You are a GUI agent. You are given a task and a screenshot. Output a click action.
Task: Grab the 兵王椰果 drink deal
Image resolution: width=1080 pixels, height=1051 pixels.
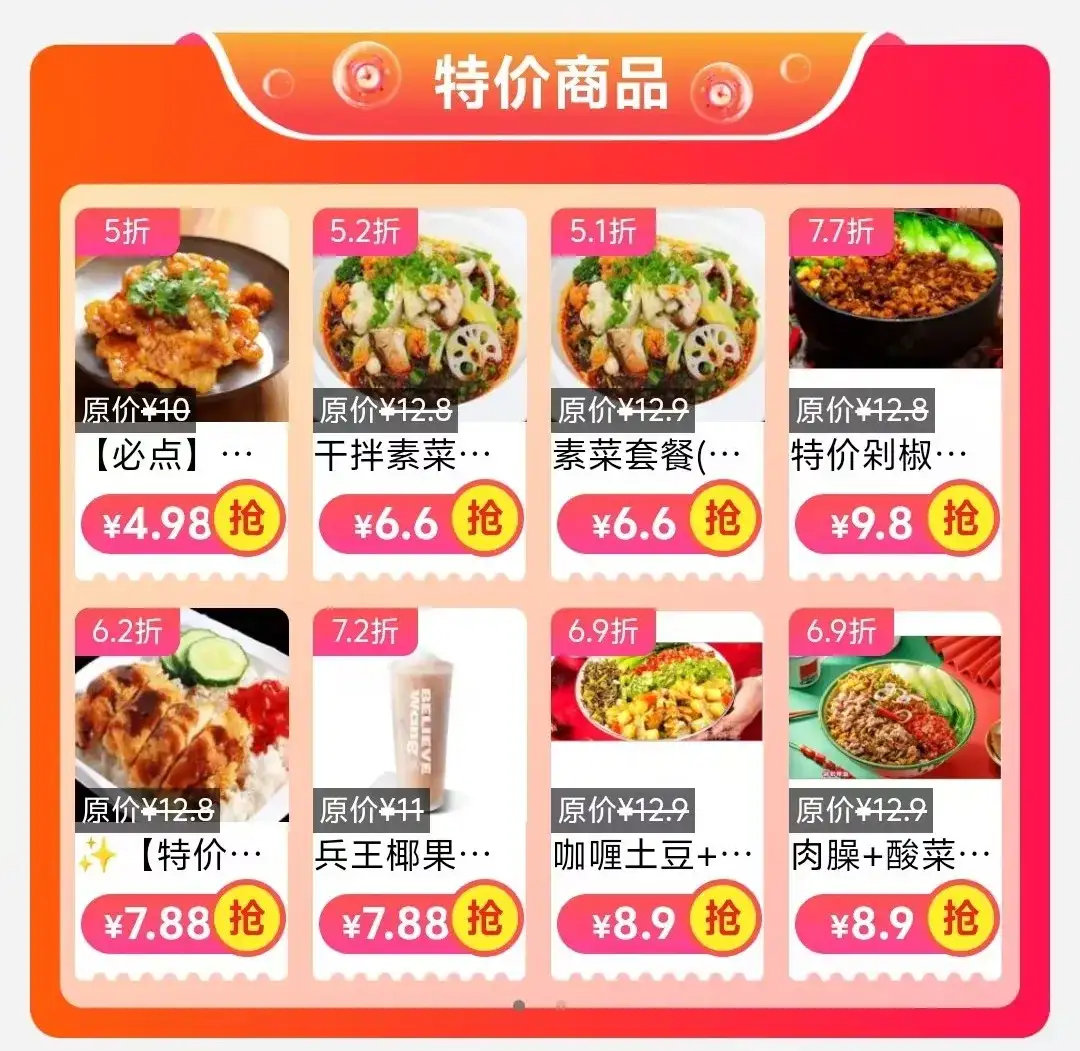coord(485,919)
